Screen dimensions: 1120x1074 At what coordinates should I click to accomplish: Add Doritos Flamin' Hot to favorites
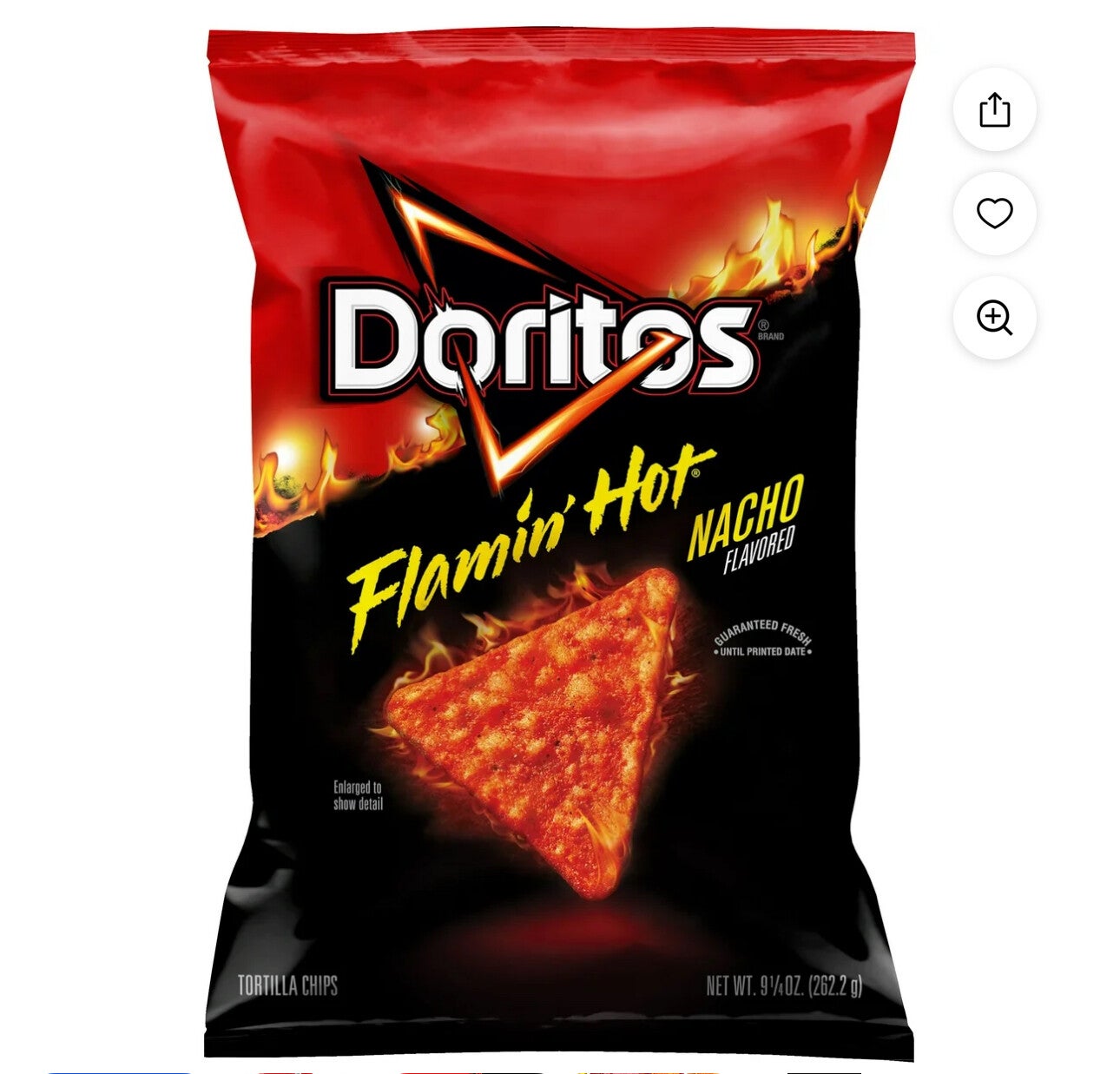click(x=994, y=214)
